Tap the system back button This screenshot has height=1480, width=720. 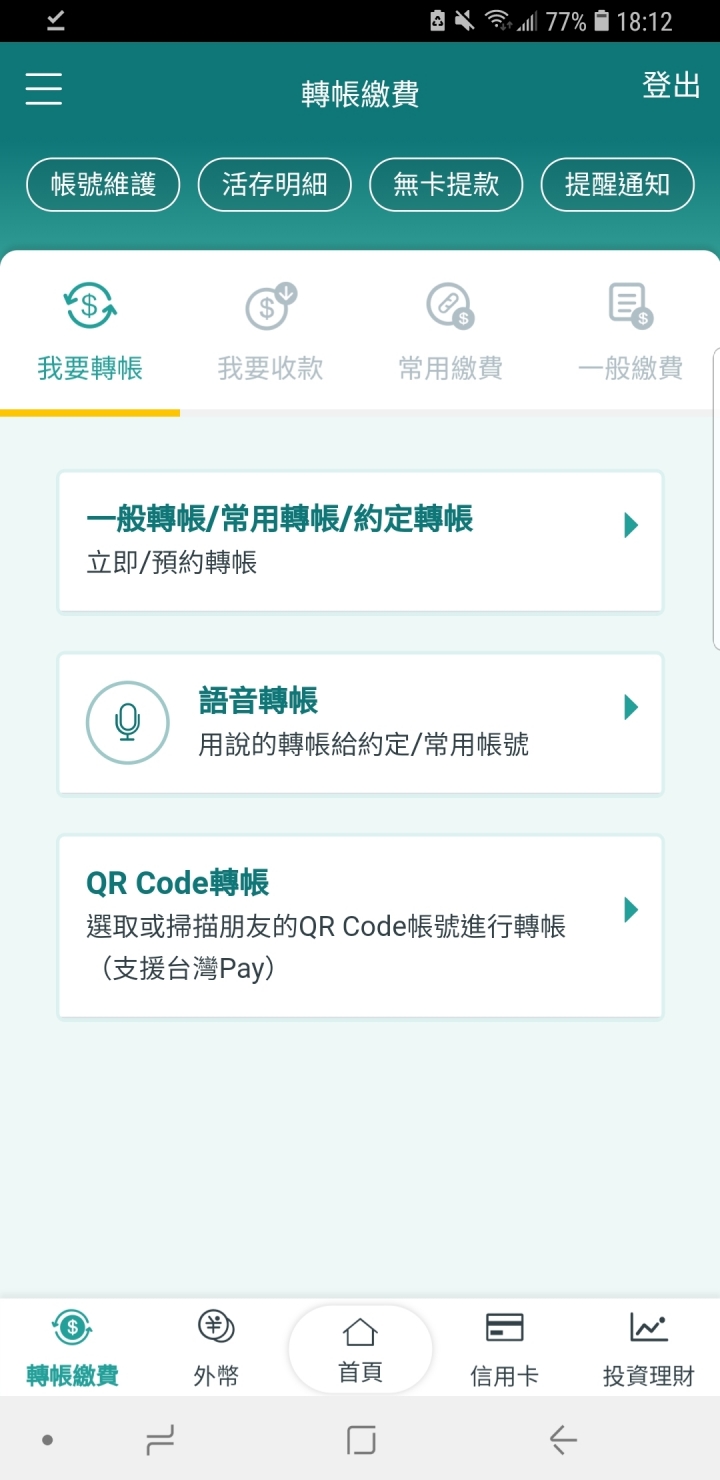point(562,1440)
